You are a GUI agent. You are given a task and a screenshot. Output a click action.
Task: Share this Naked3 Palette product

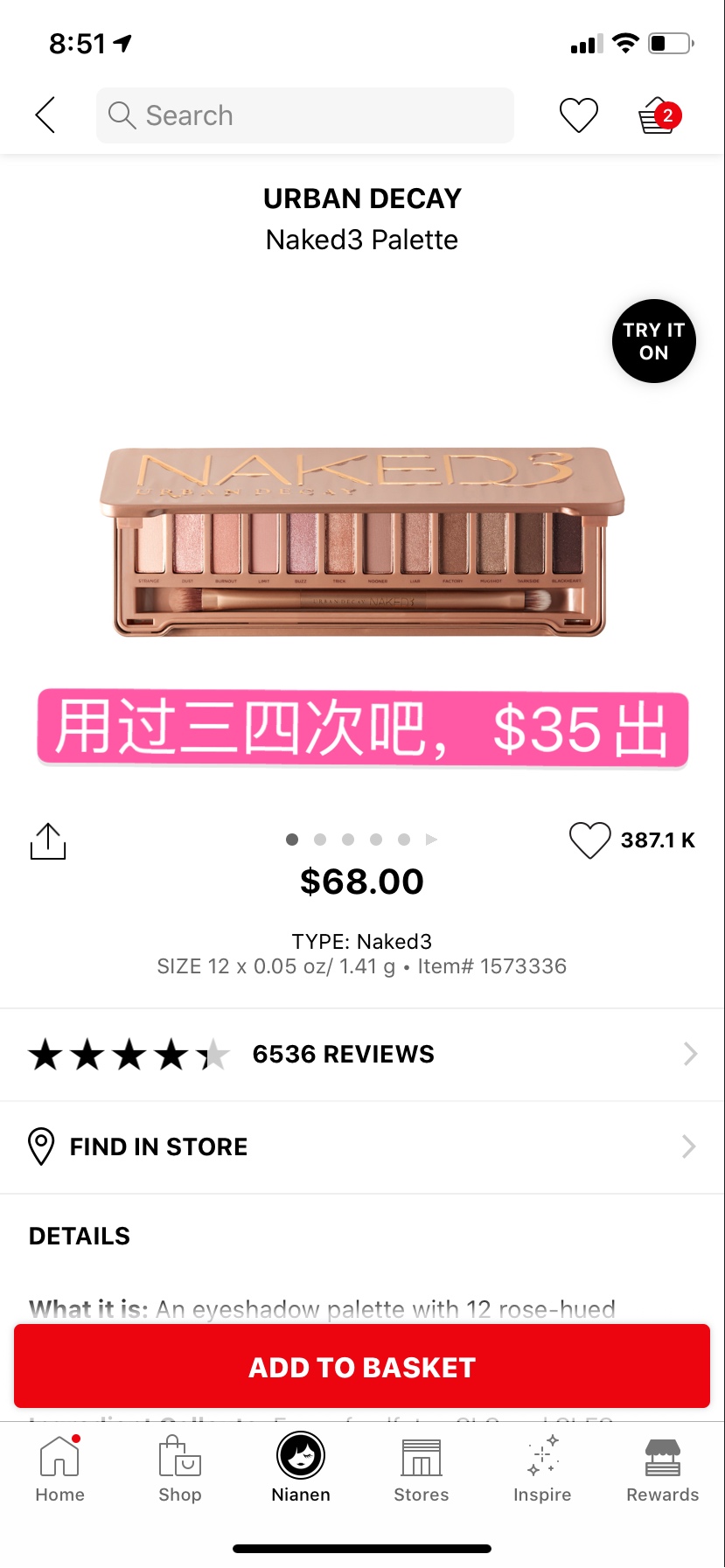tap(48, 840)
